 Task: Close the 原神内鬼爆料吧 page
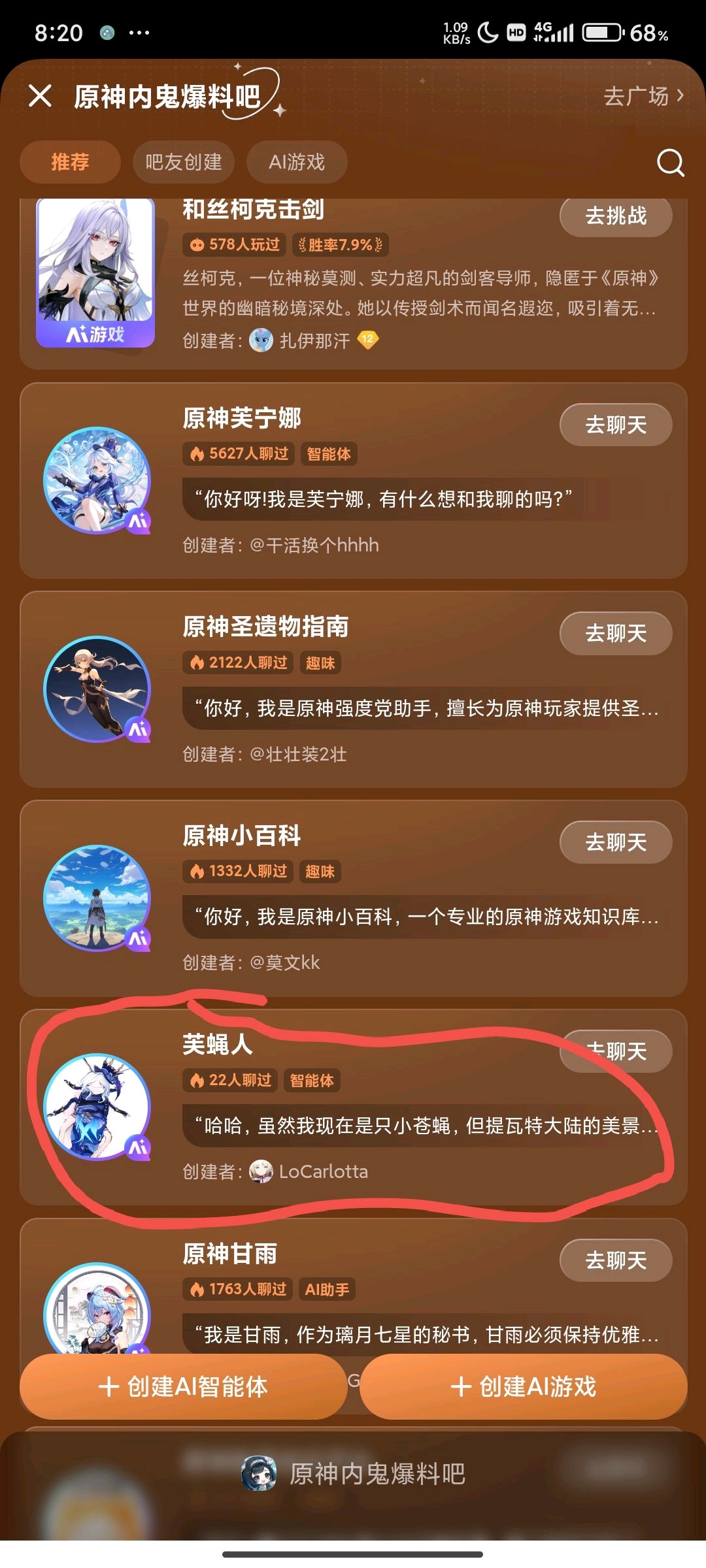tap(40, 96)
